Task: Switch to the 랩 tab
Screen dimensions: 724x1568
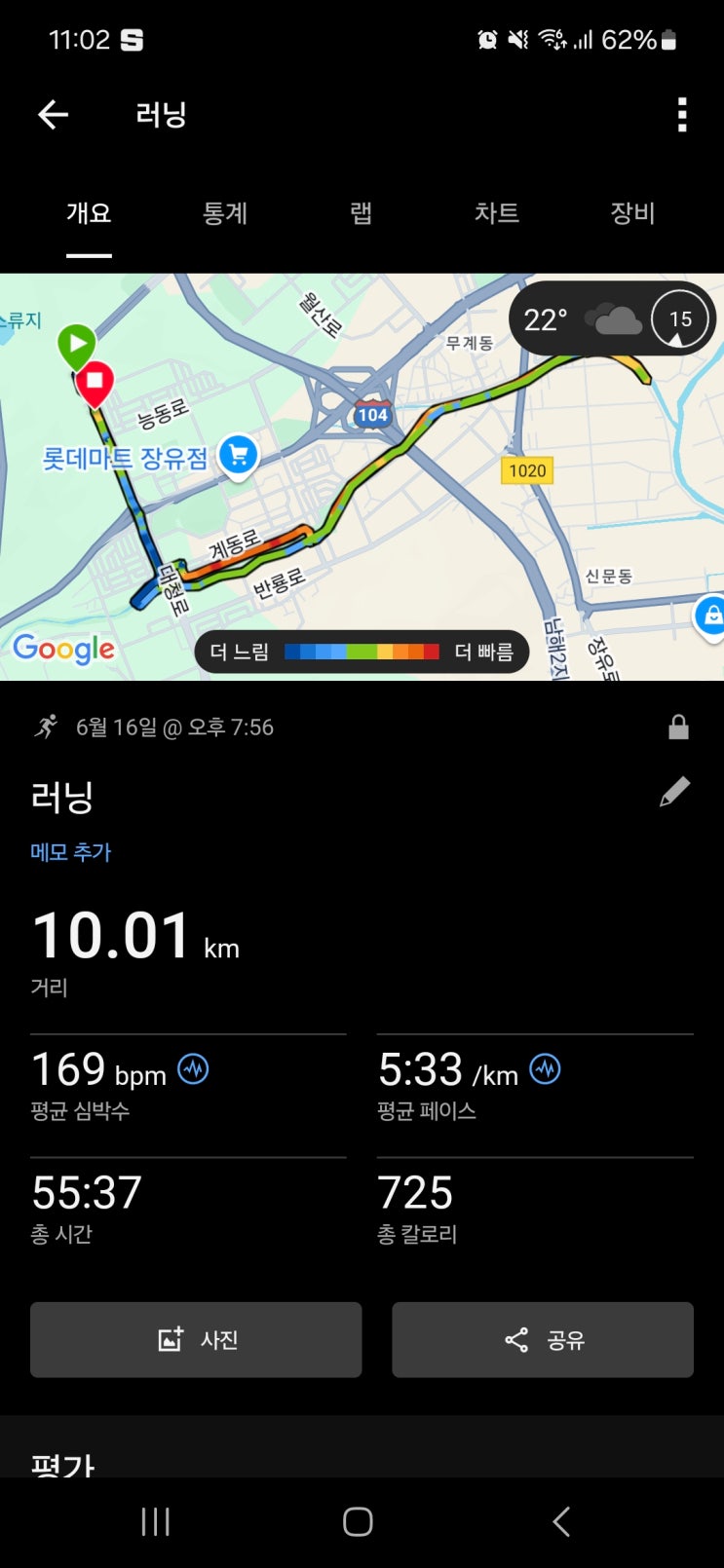Action: click(361, 213)
